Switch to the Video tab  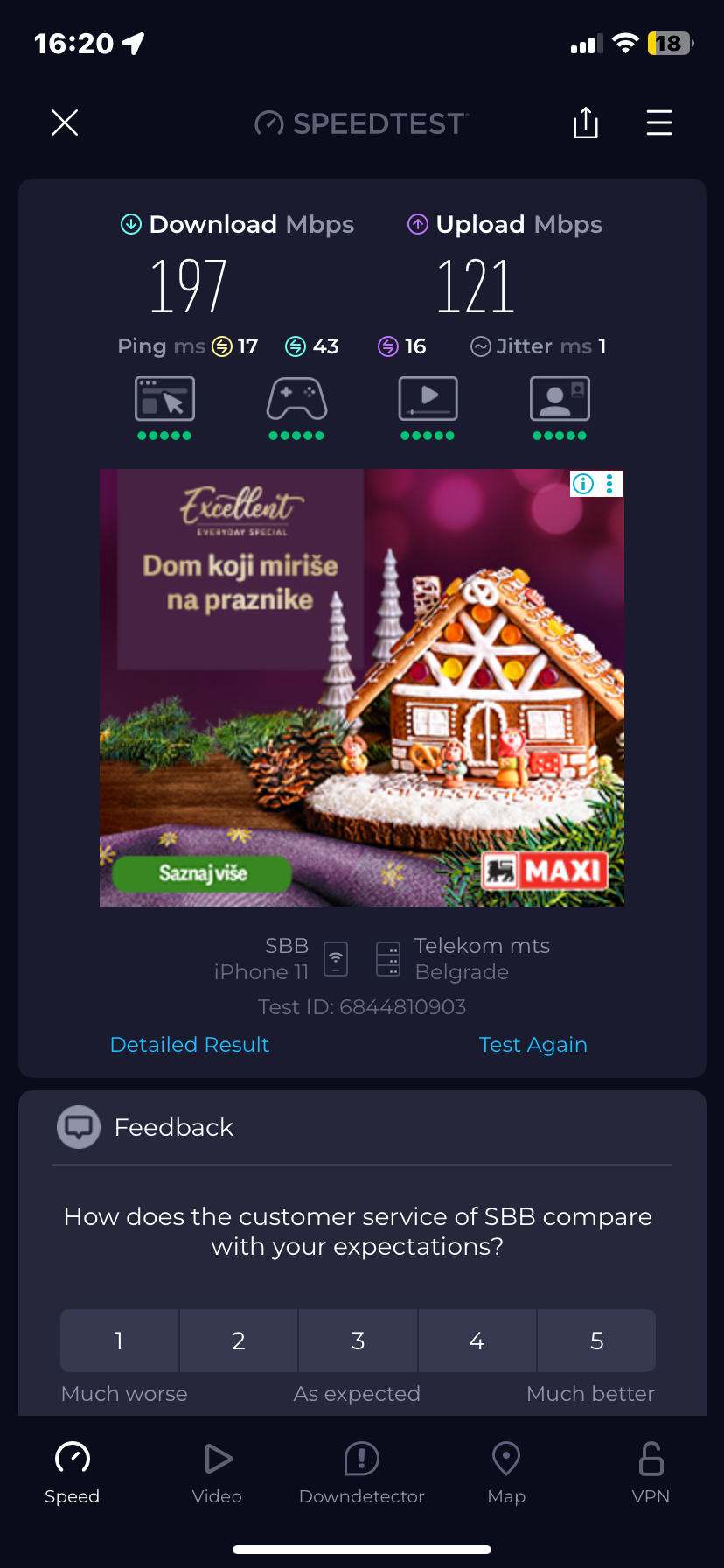click(x=217, y=1473)
